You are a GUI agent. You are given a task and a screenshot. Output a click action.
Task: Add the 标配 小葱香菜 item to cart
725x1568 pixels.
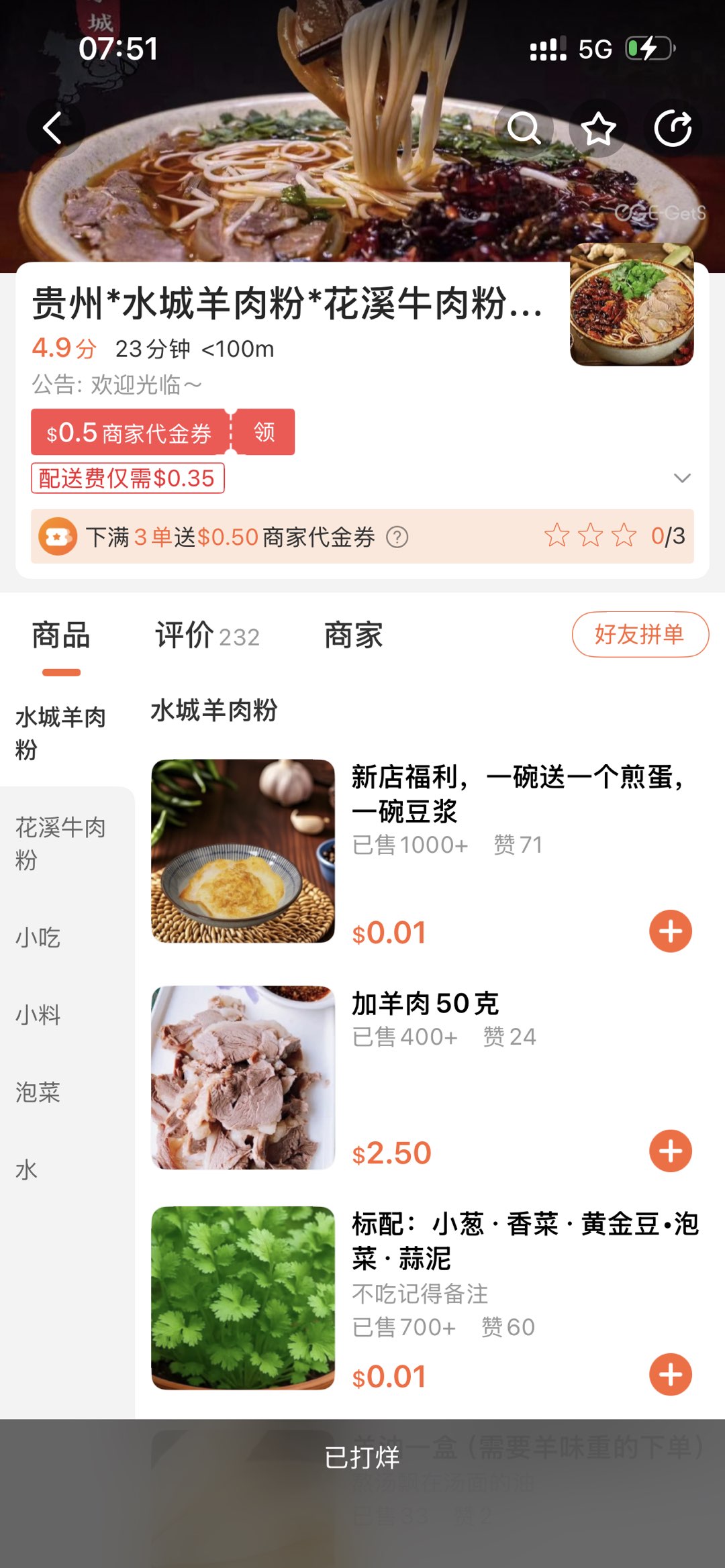(671, 1374)
